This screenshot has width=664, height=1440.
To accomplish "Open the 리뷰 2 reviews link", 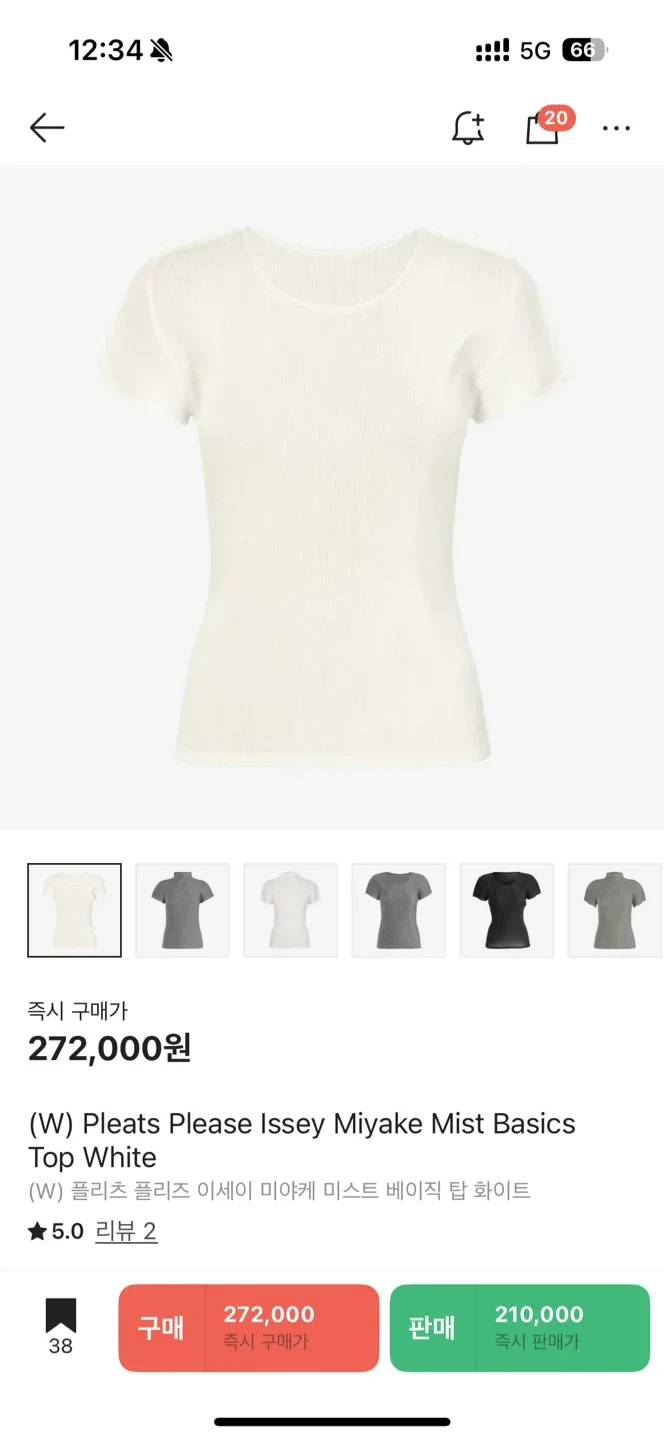I will (x=126, y=1231).
